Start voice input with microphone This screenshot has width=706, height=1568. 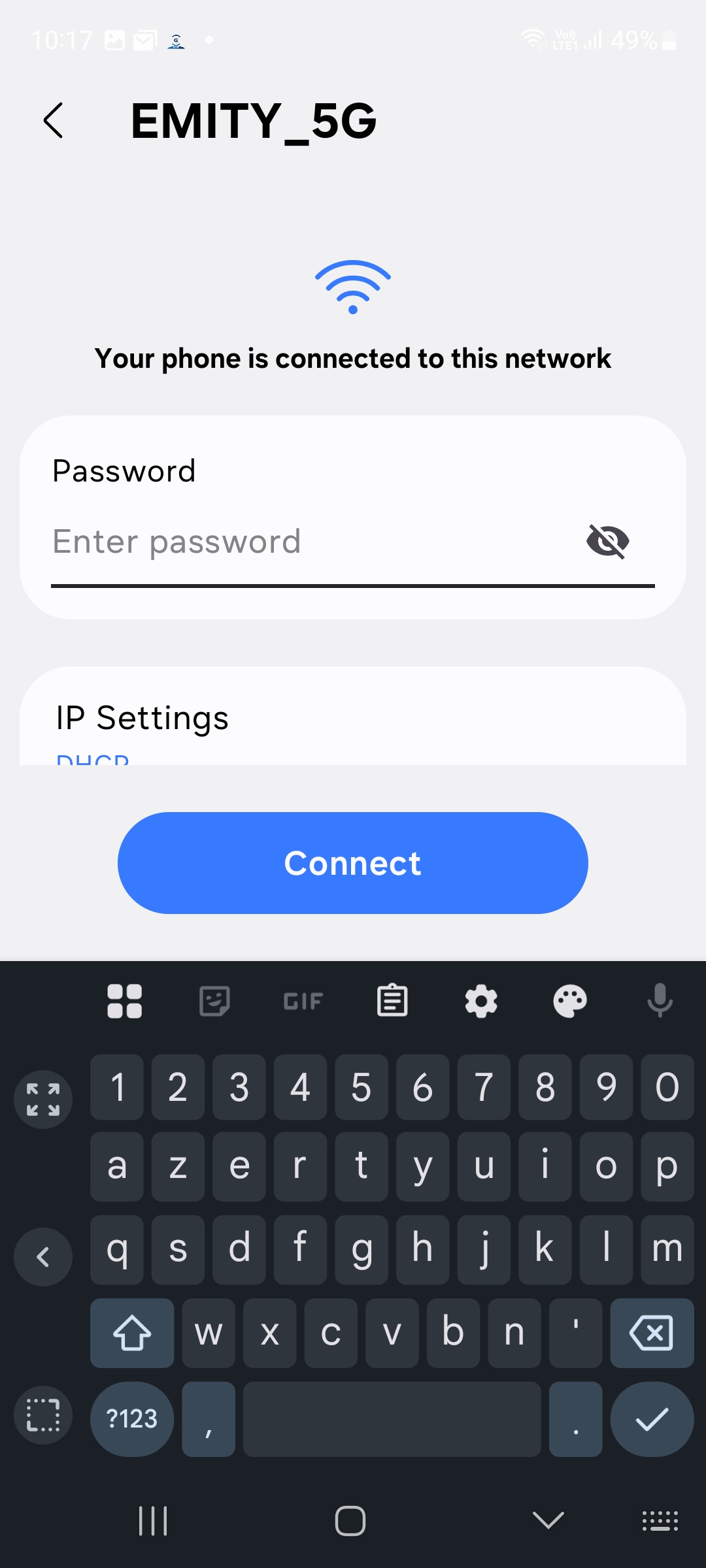coord(660,1001)
